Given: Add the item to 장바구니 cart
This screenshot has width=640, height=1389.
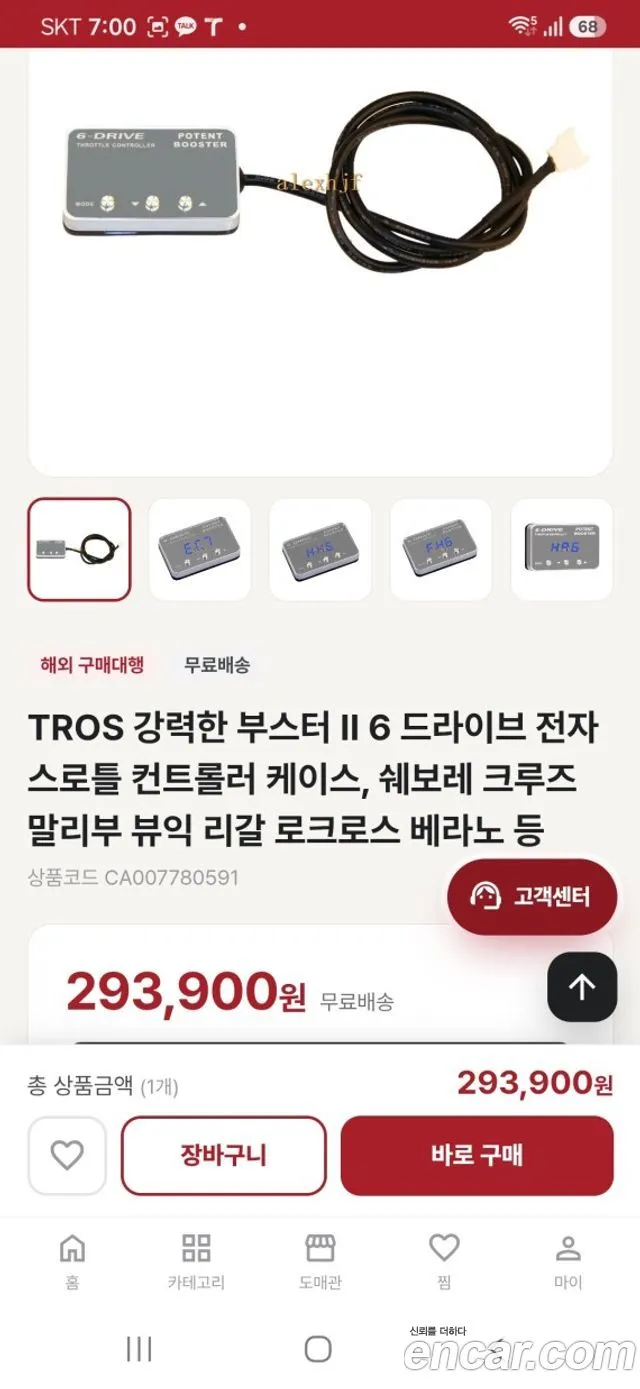Looking at the screenshot, I should click(x=224, y=1156).
